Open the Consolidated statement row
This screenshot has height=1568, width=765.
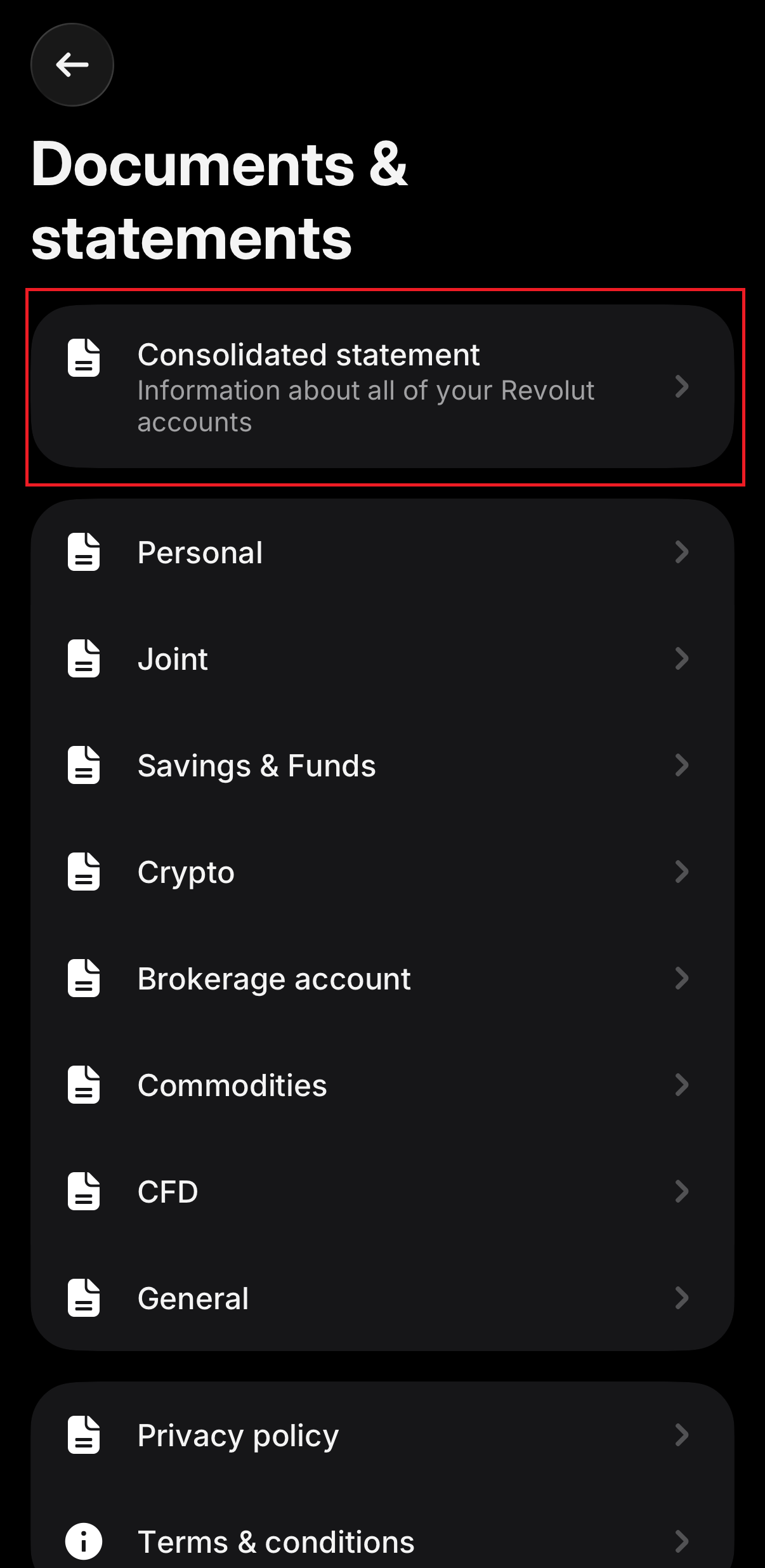(382, 387)
